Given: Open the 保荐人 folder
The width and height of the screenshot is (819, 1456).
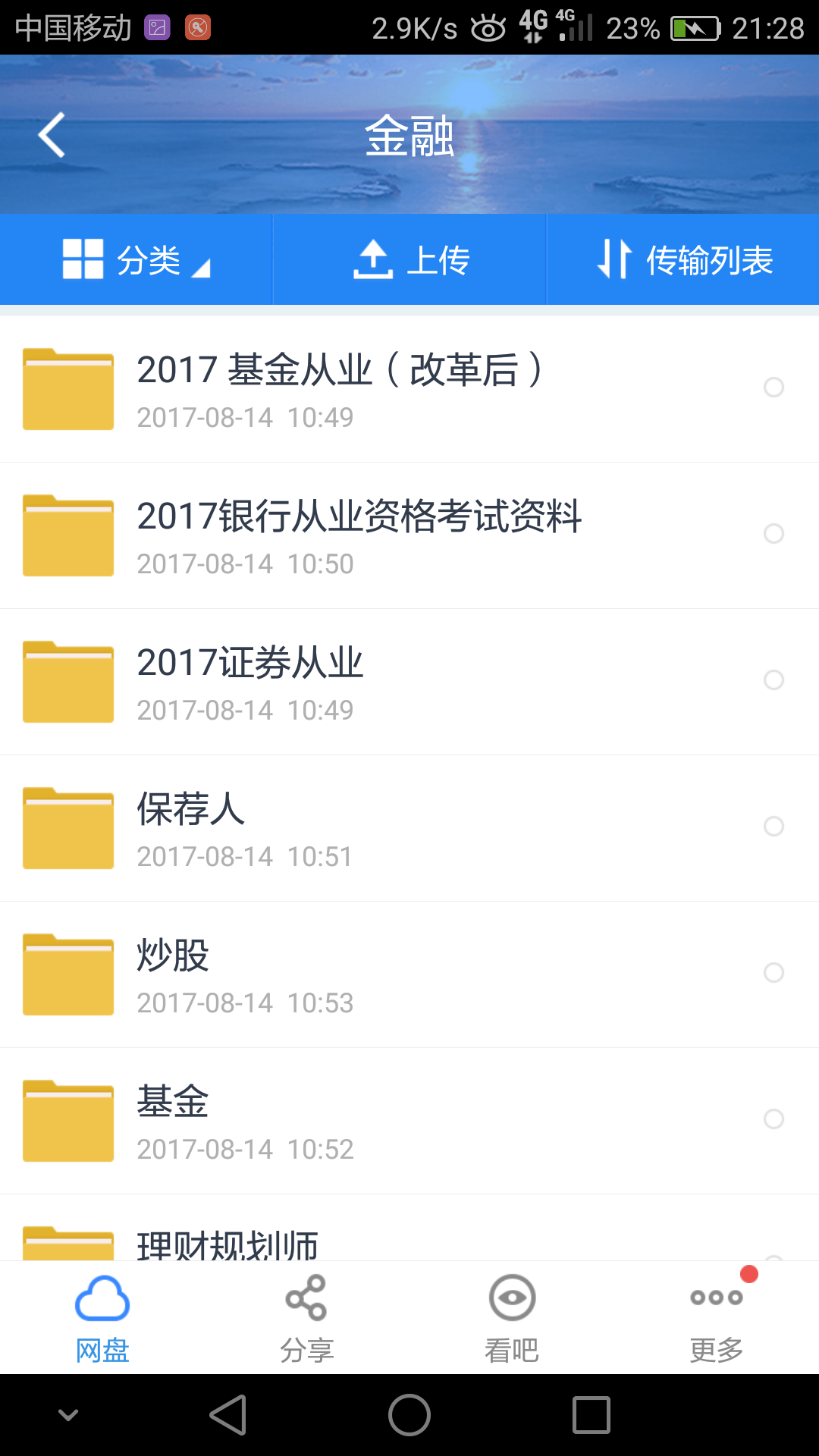Looking at the screenshot, I should click(x=191, y=827).
